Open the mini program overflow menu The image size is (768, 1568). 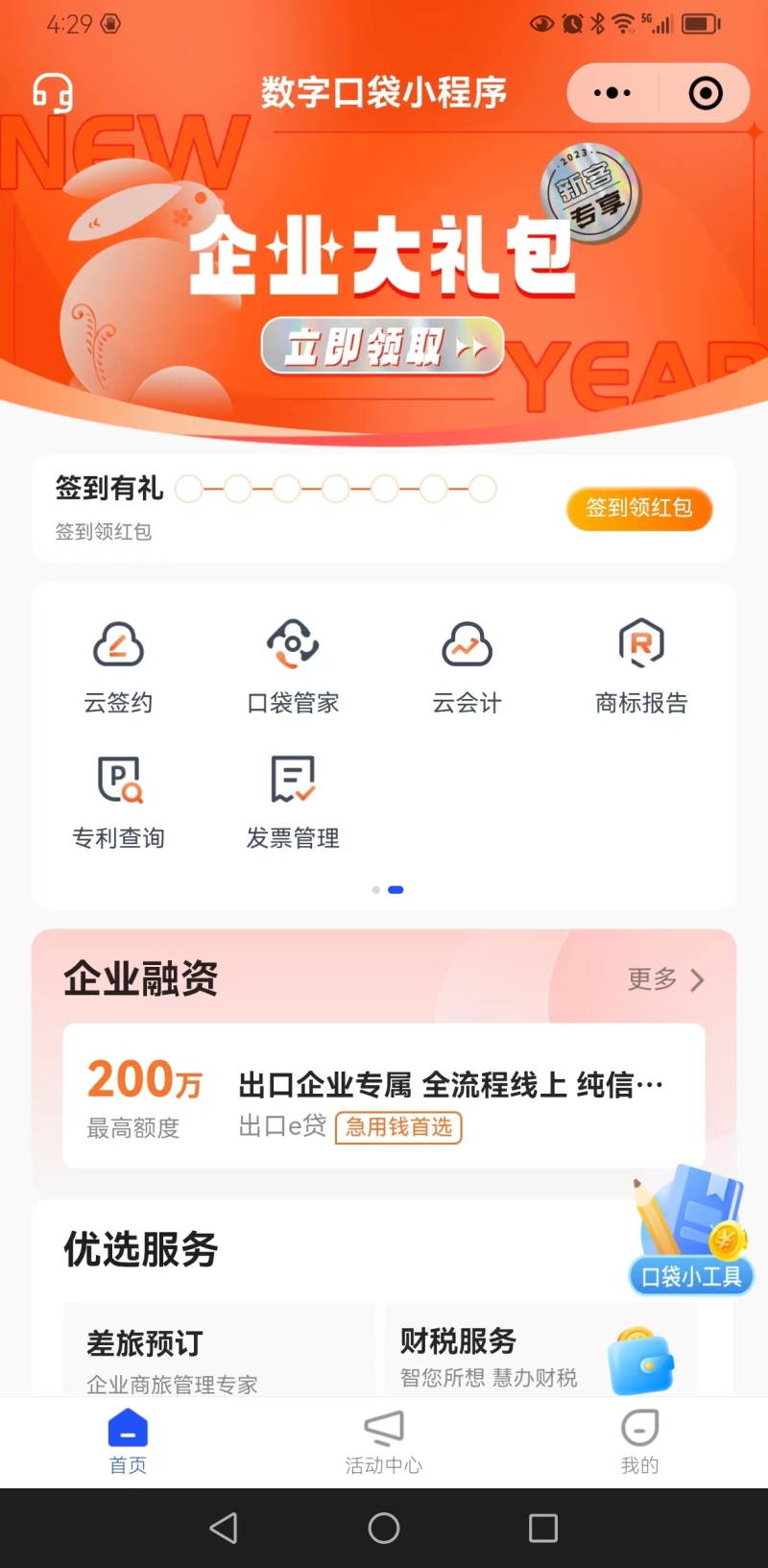(612, 93)
